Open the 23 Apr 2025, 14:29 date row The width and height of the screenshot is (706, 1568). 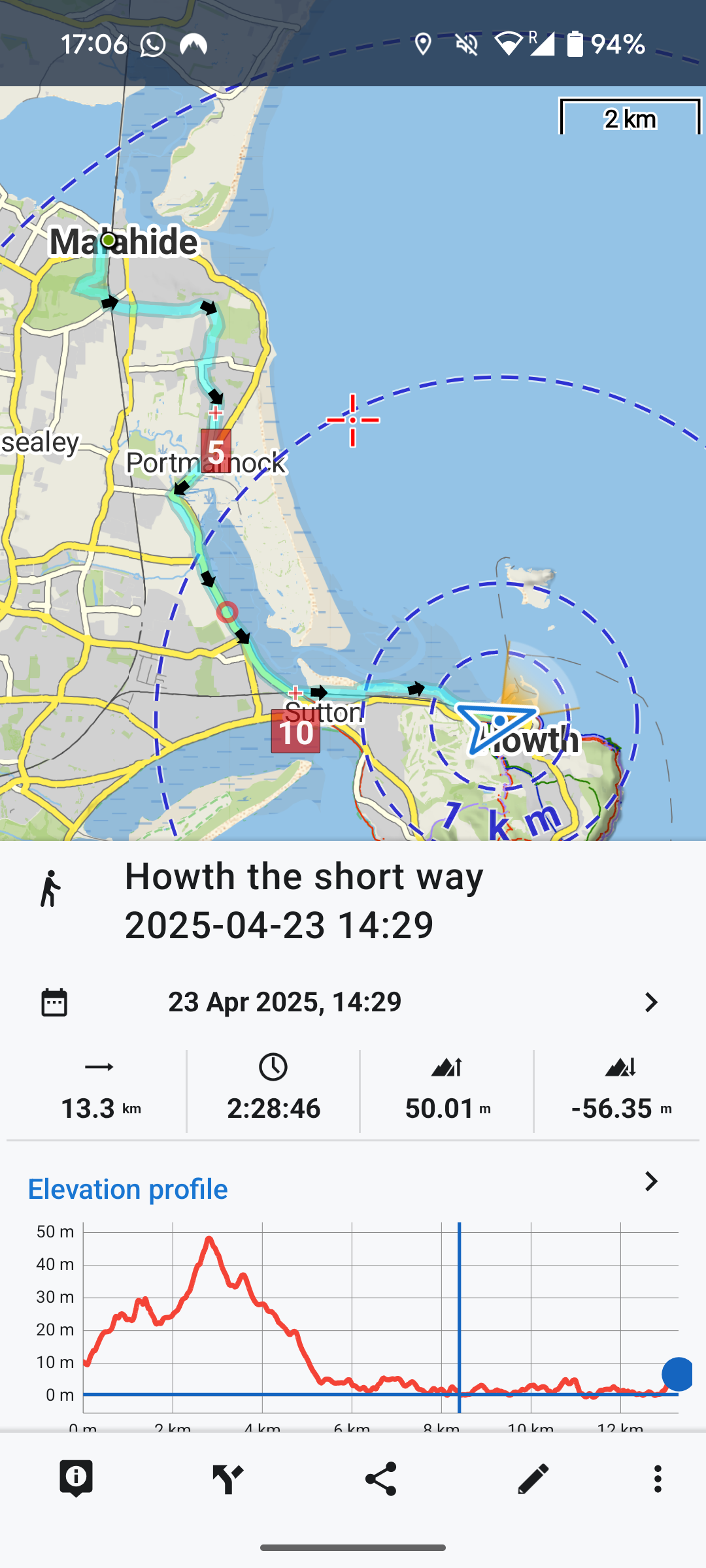353,1002
